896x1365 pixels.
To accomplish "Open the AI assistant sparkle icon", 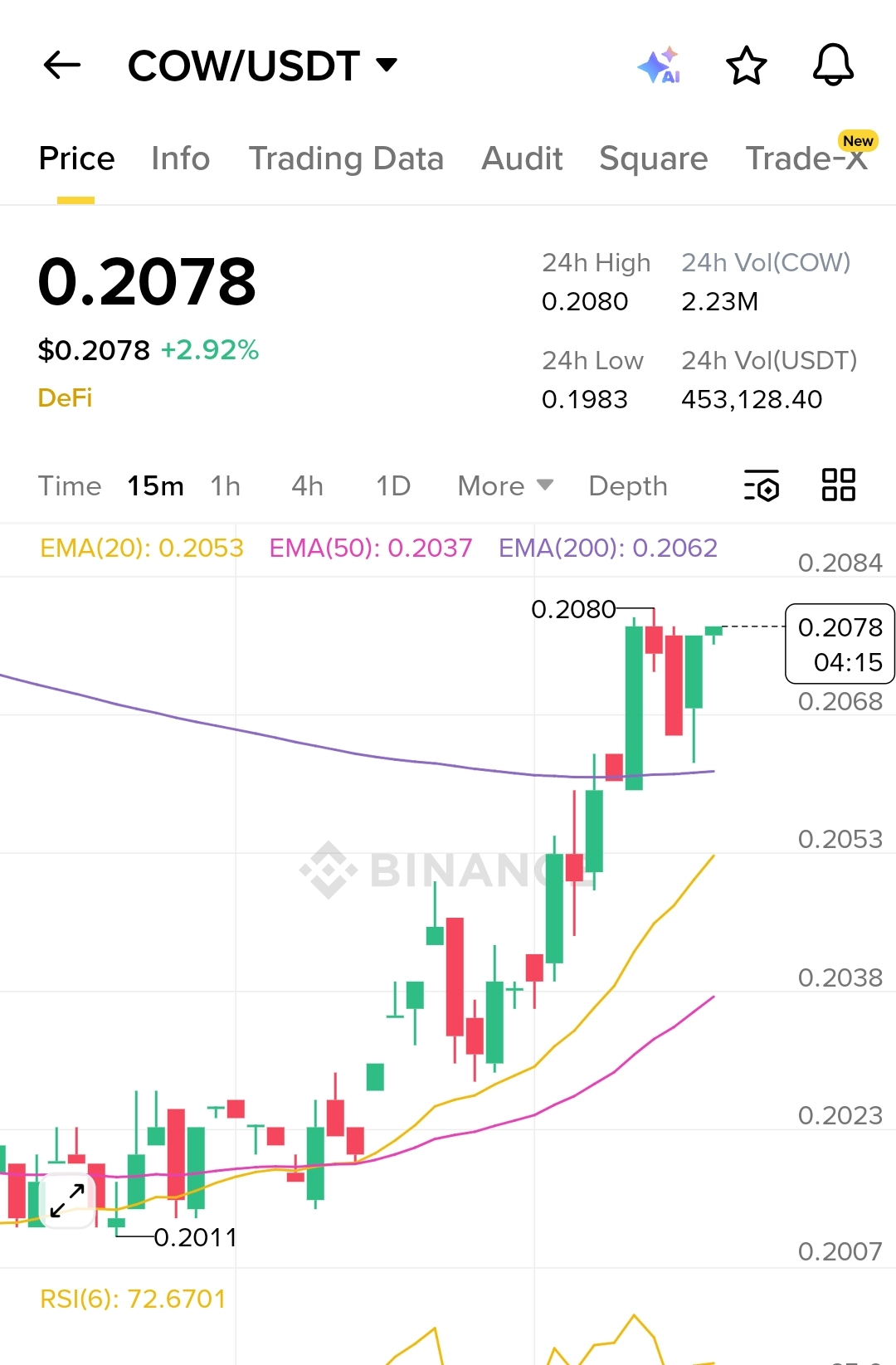I will pyautogui.click(x=660, y=66).
